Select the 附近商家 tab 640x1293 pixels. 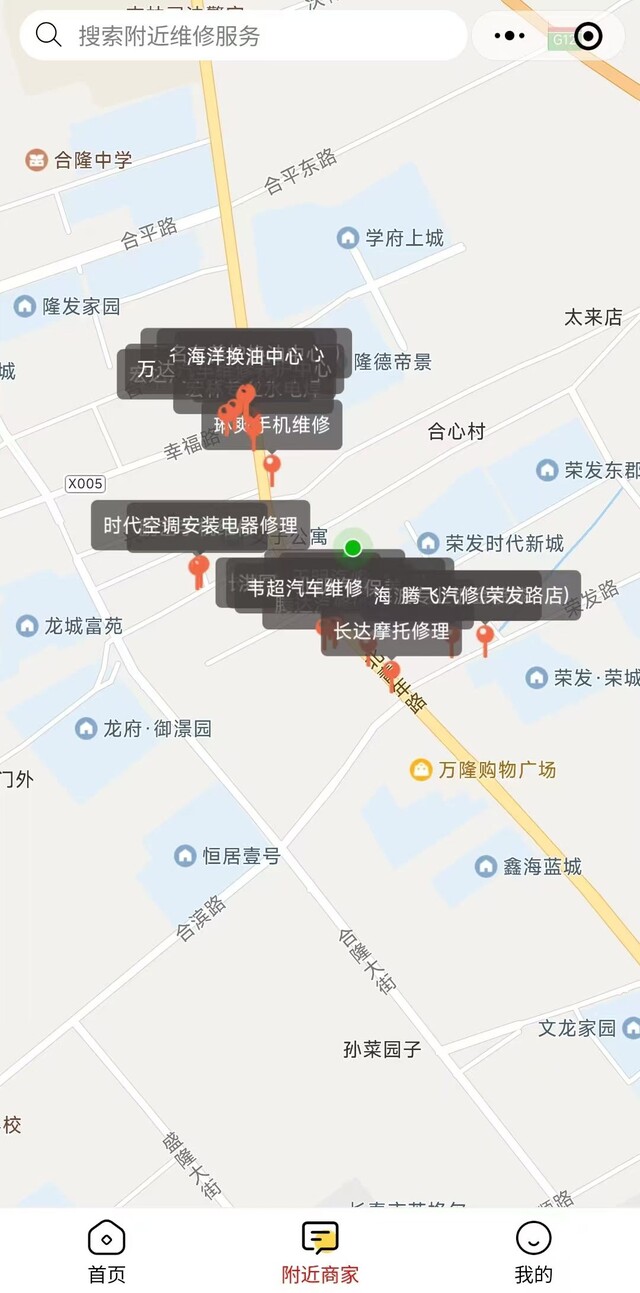click(x=320, y=1251)
